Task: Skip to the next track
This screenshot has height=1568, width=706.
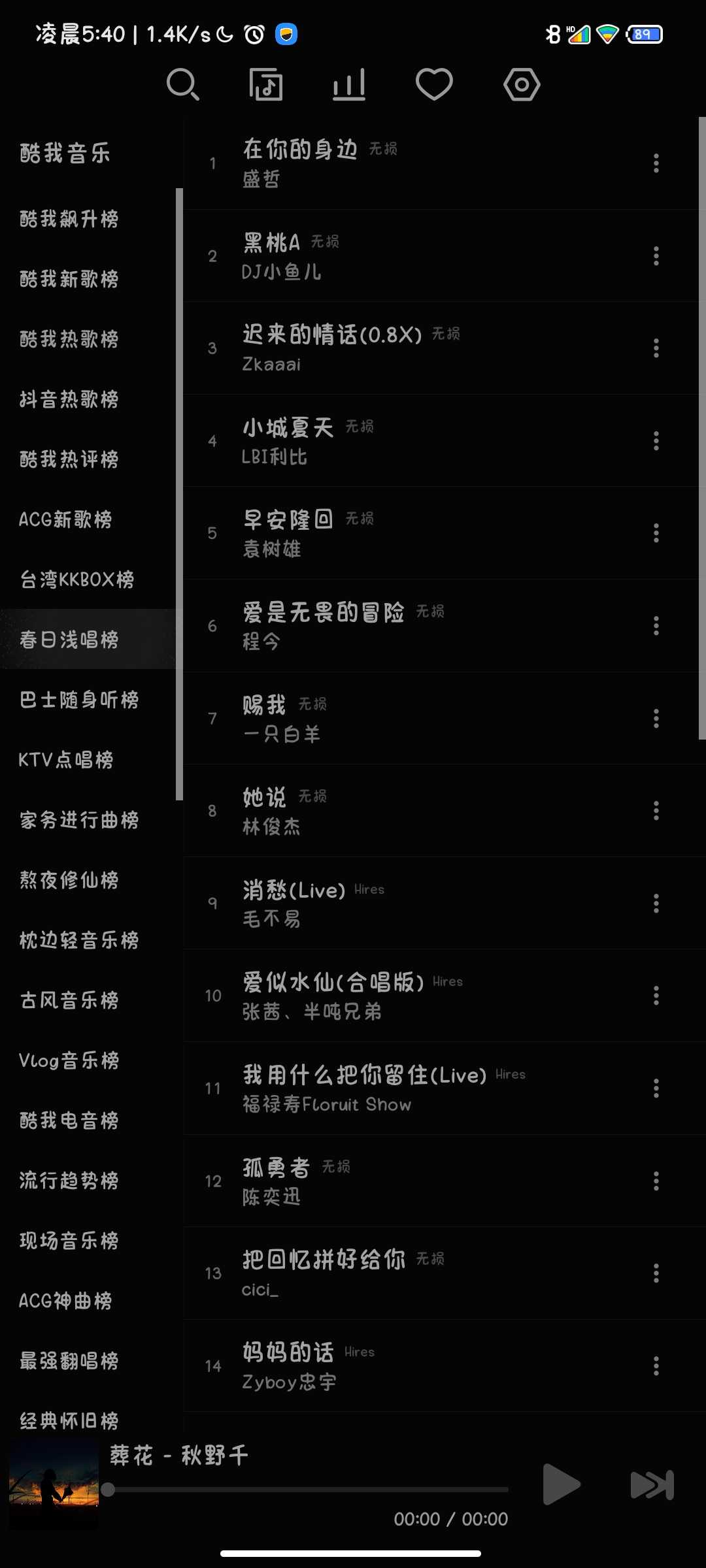Action: [652, 1485]
